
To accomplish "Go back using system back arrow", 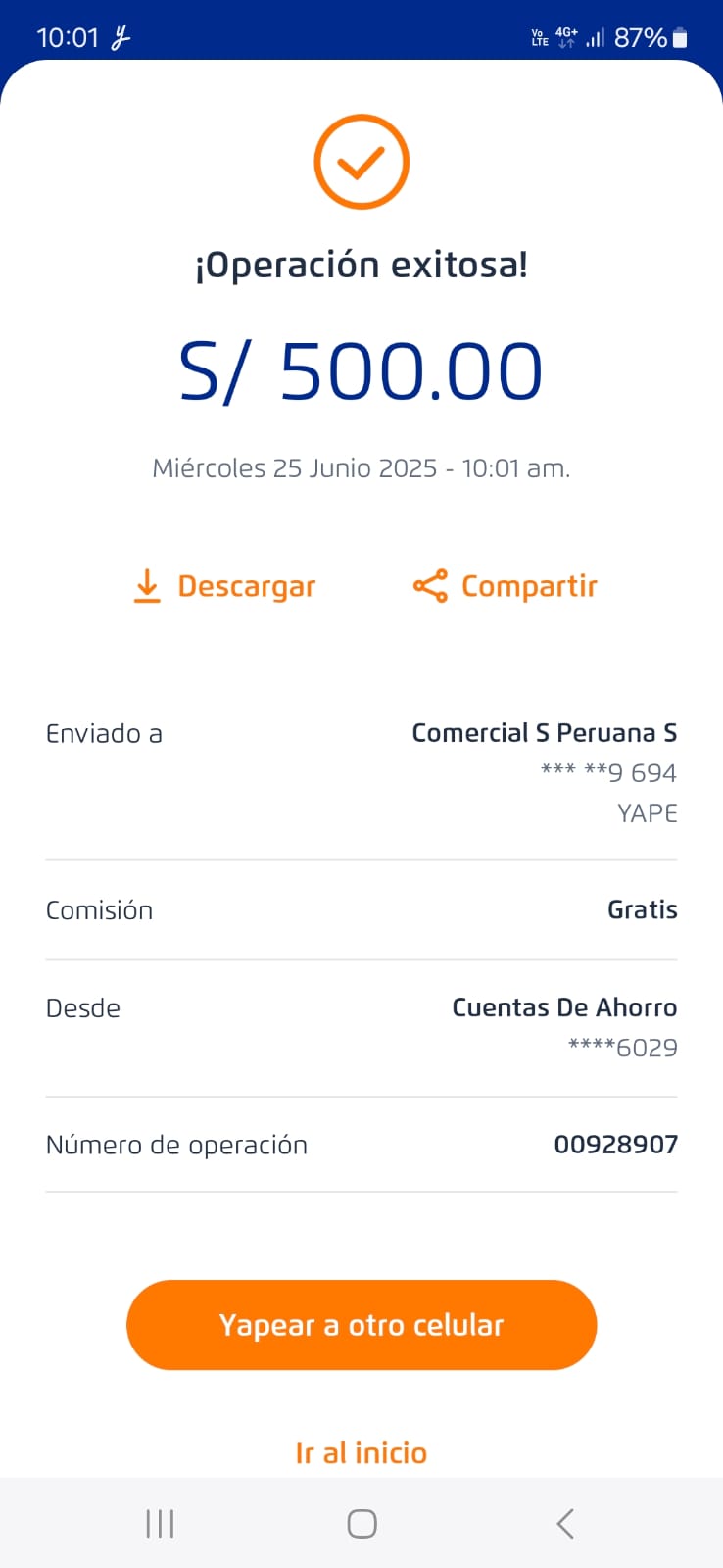I will click(564, 1524).
